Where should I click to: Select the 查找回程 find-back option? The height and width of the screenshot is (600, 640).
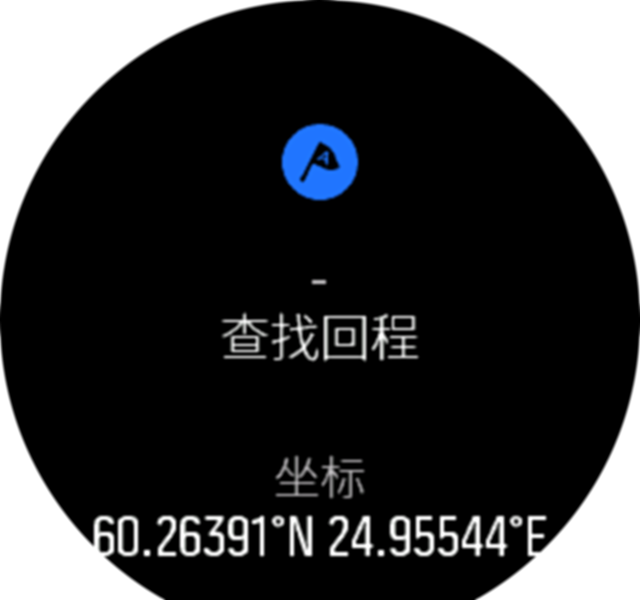pos(320,338)
